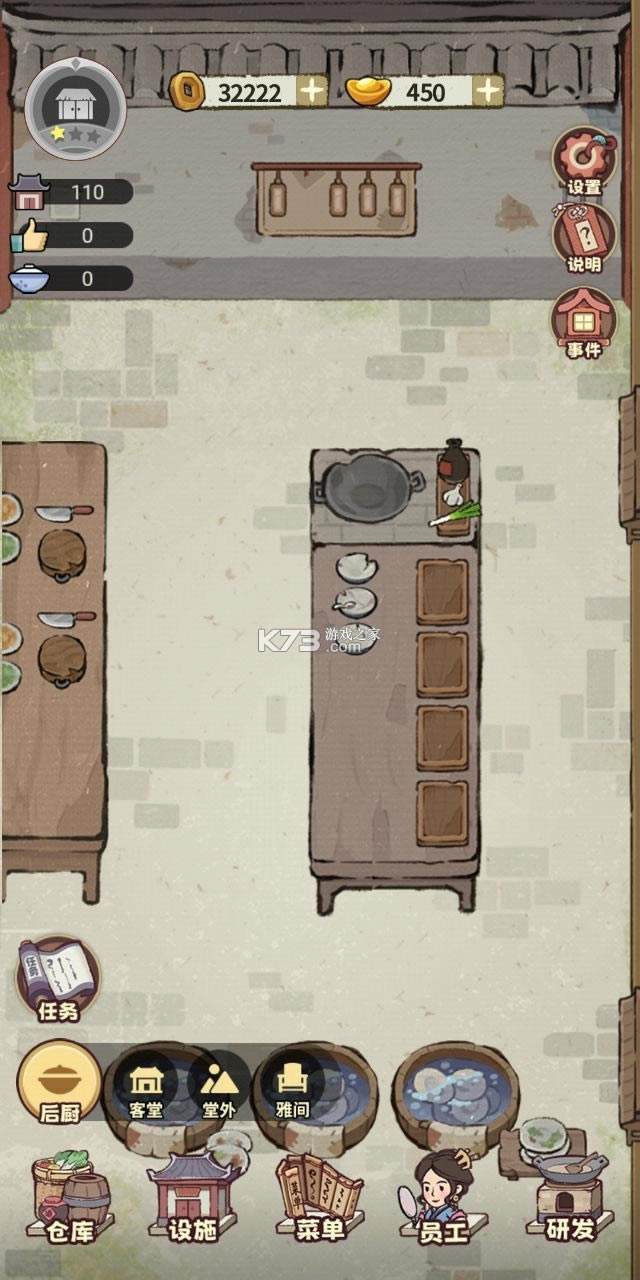
Task: Open the 说明 help guide
Action: pyautogui.click(x=583, y=238)
